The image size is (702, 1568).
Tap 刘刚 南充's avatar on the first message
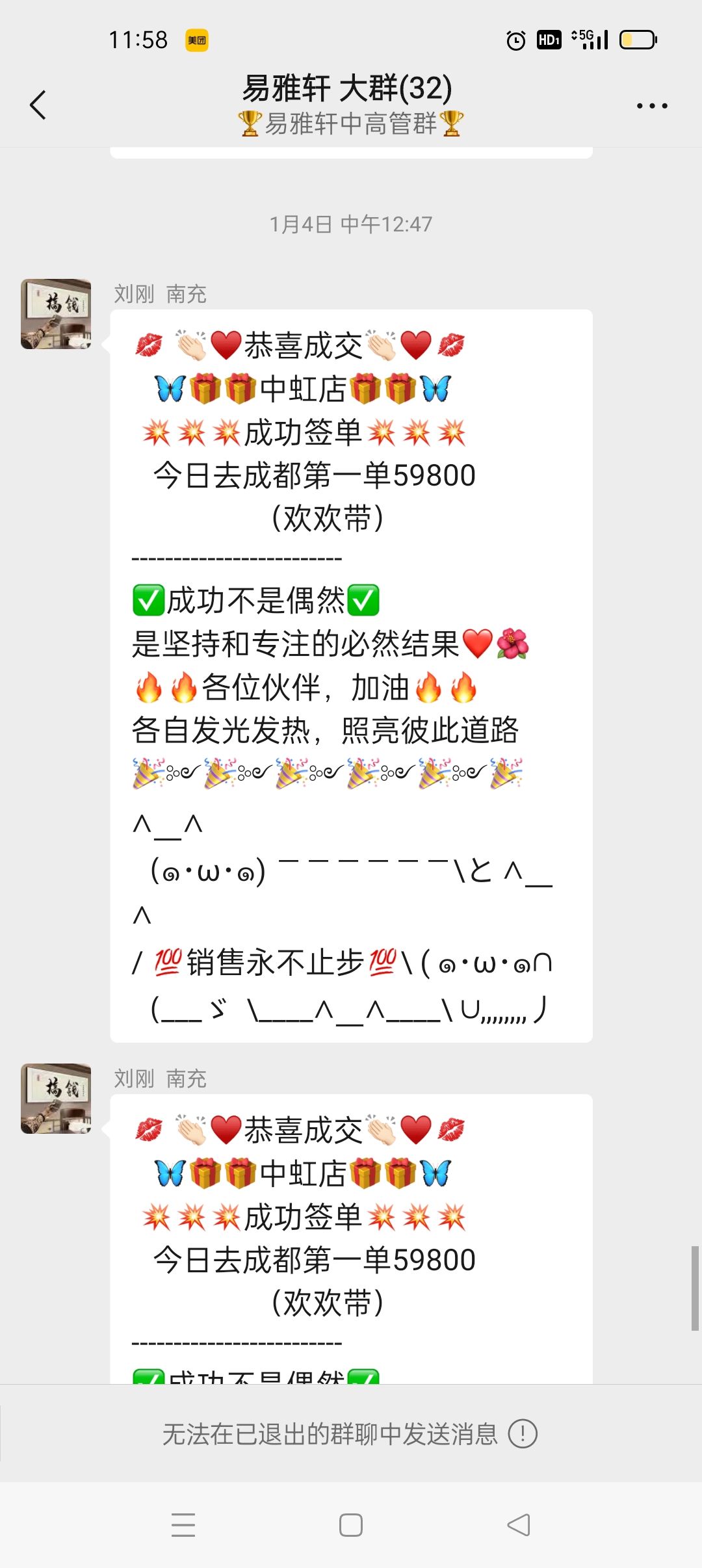pyautogui.click(x=56, y=314)
